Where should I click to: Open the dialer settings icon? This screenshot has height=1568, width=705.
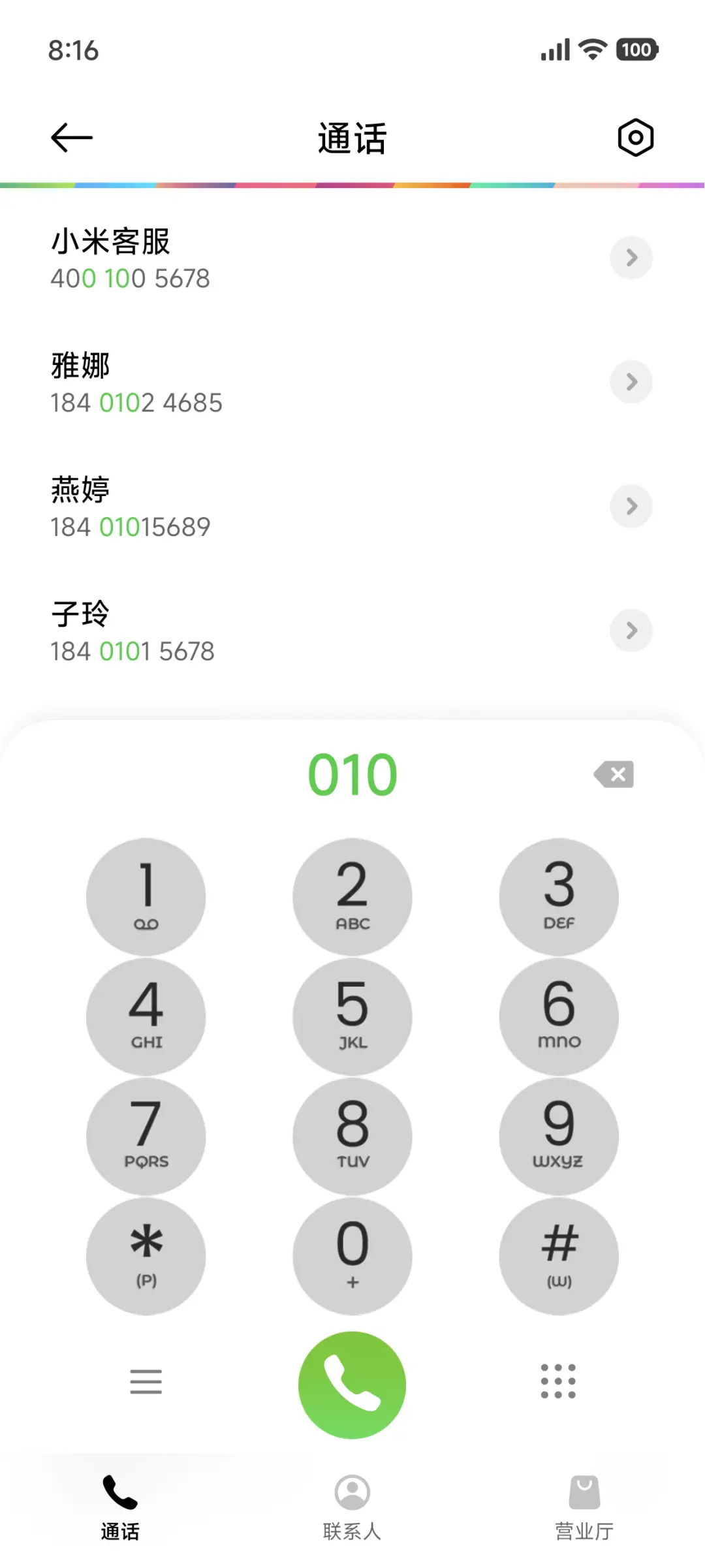click(x=634, y=137)
